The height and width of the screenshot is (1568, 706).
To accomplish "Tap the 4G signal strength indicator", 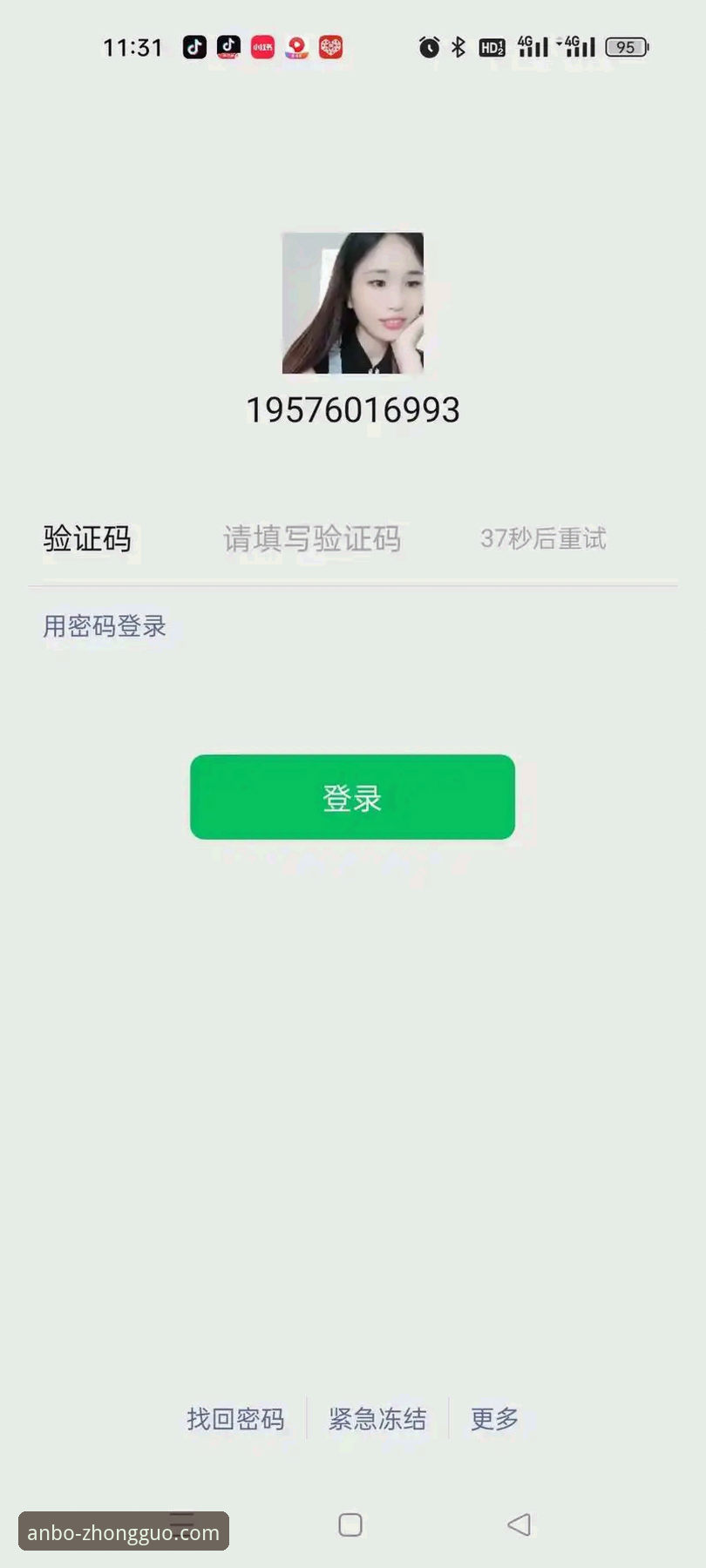I will tap(535, 46).
